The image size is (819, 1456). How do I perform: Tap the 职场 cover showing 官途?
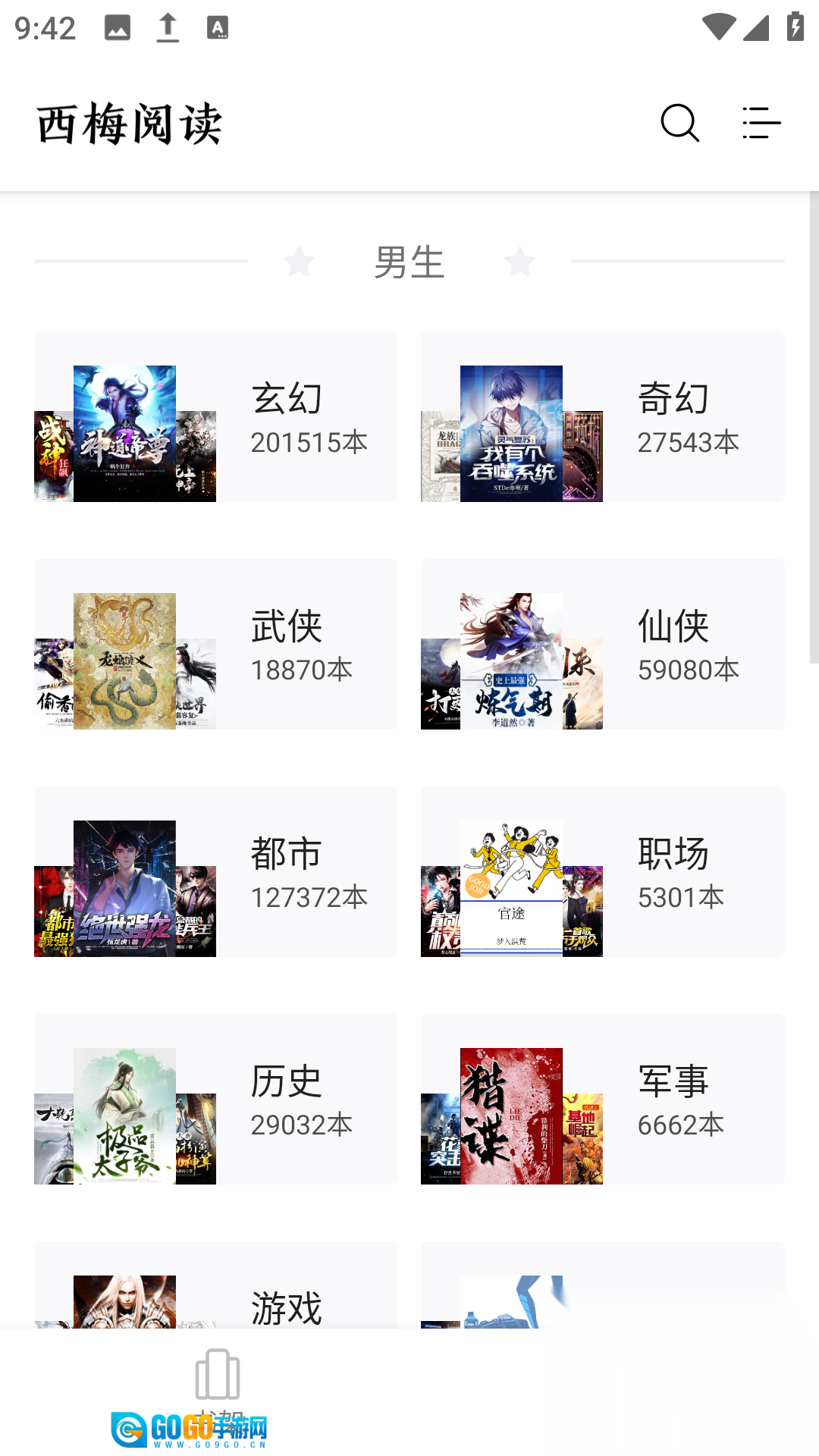[513, 889]
